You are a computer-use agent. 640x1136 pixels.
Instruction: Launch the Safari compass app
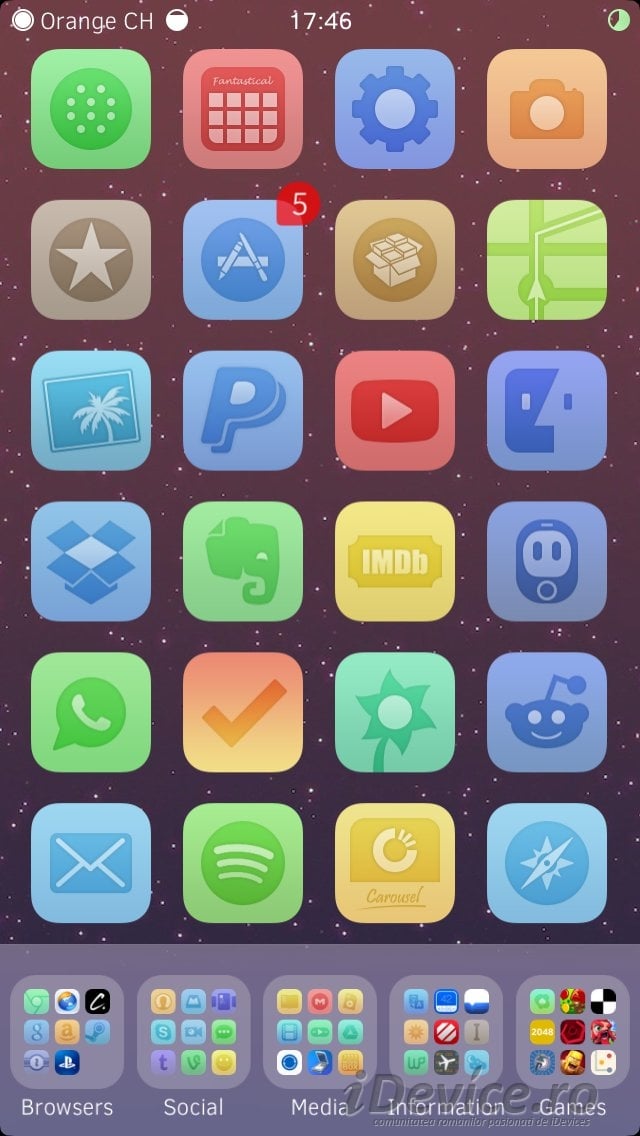pos(547,863)
